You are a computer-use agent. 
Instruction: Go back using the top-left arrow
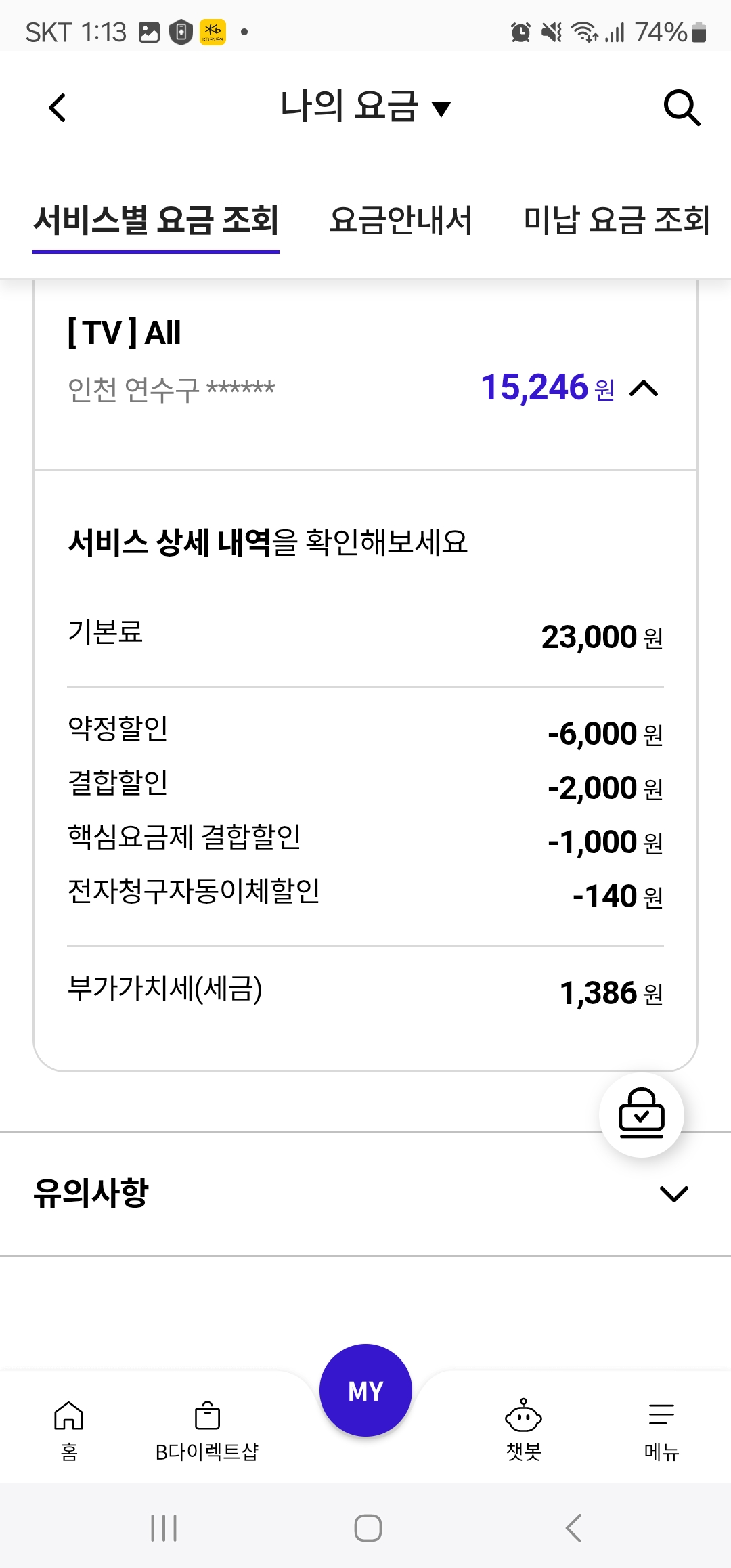coord(58,108)
